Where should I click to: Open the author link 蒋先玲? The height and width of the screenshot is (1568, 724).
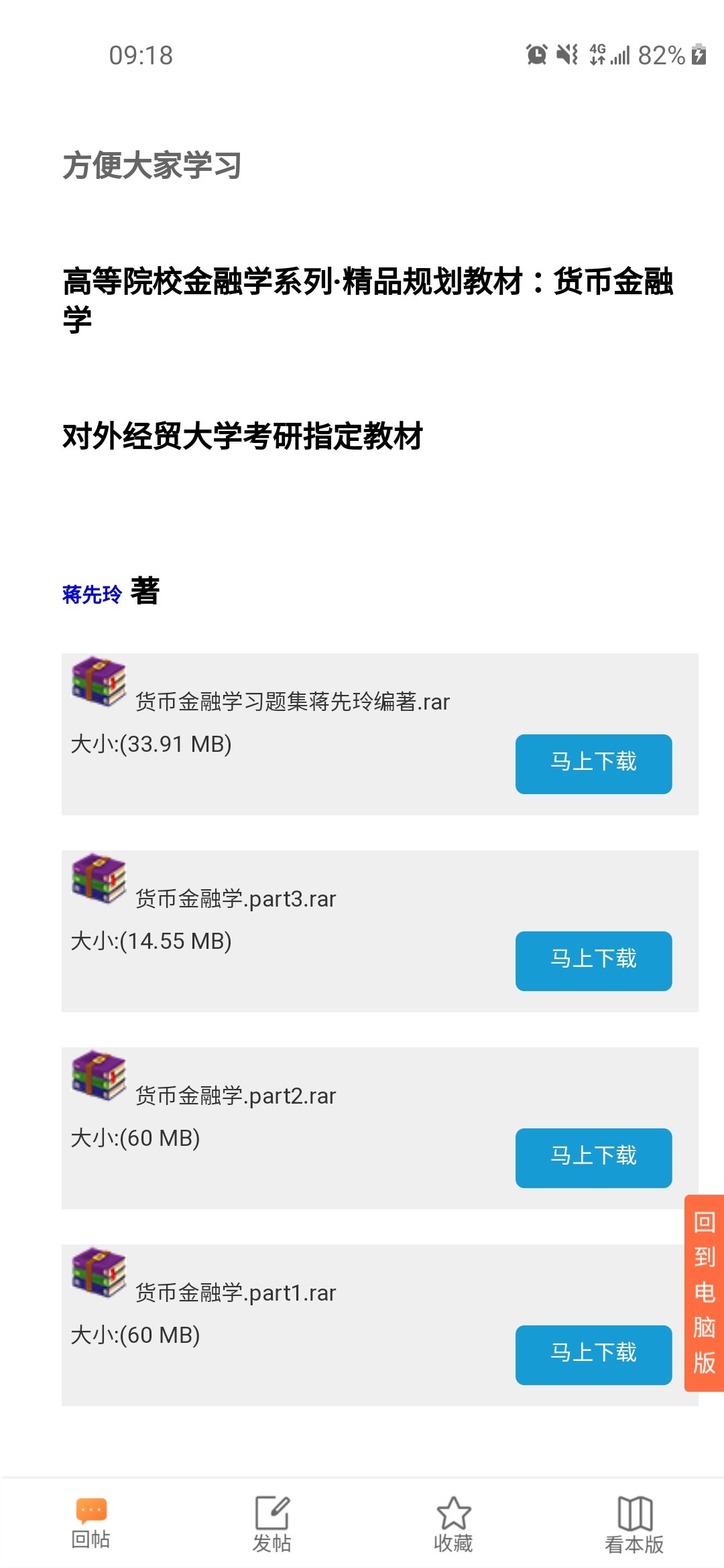pyautogui.click(x=92, y=594)
